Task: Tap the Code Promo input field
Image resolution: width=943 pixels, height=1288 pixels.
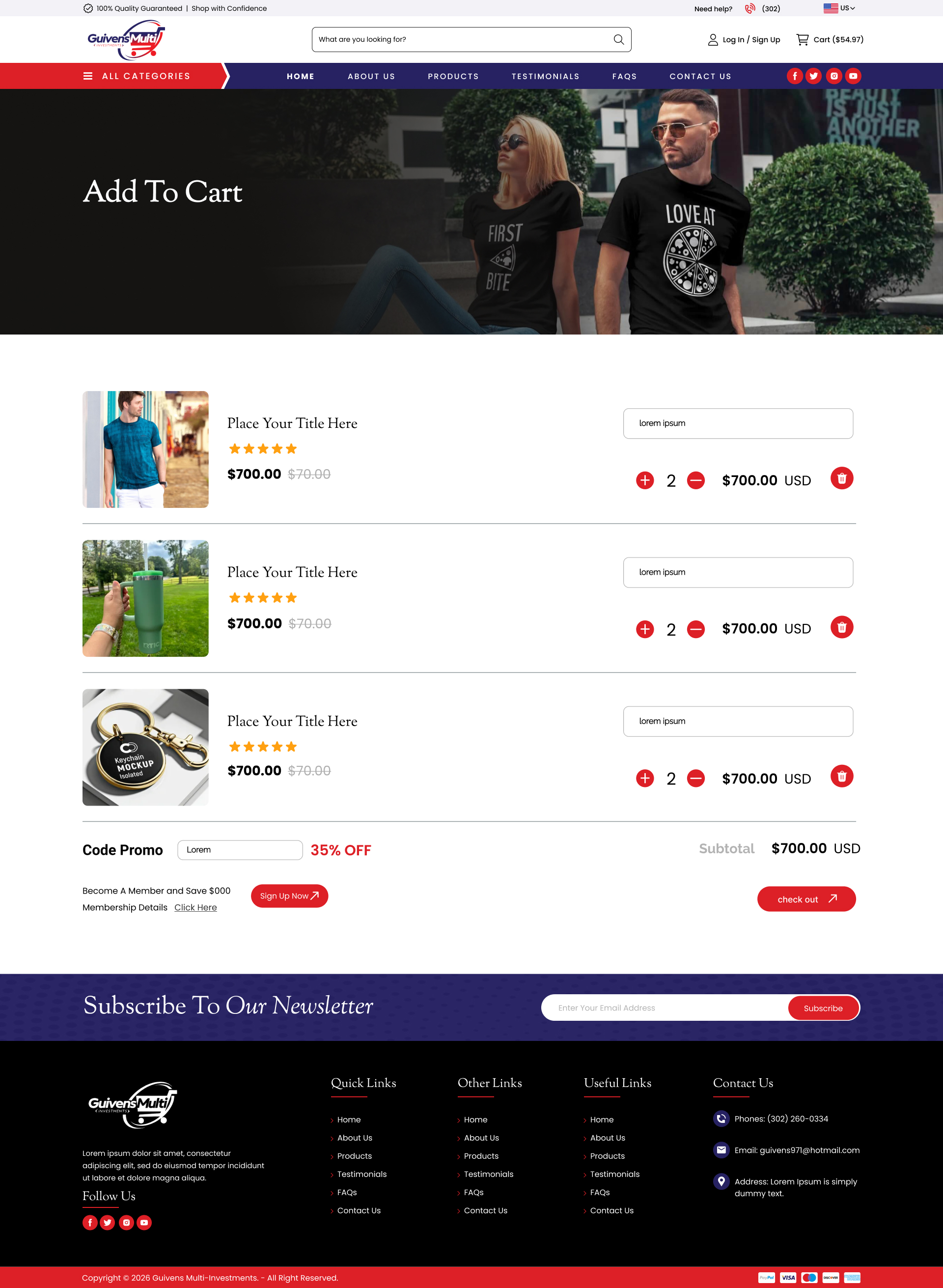Action: click(x=240, y=849)
